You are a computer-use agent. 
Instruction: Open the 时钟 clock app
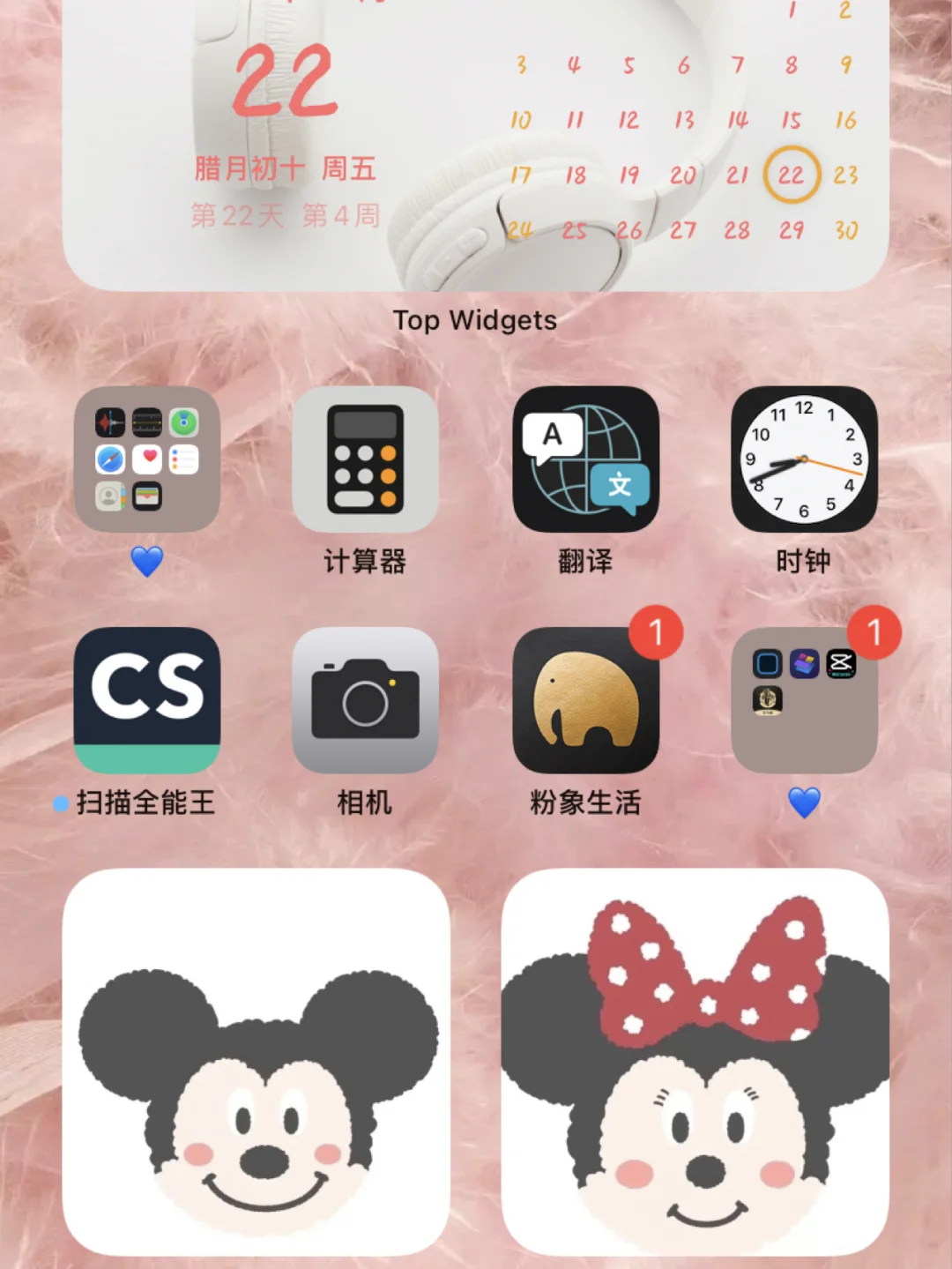pos(803,459)
